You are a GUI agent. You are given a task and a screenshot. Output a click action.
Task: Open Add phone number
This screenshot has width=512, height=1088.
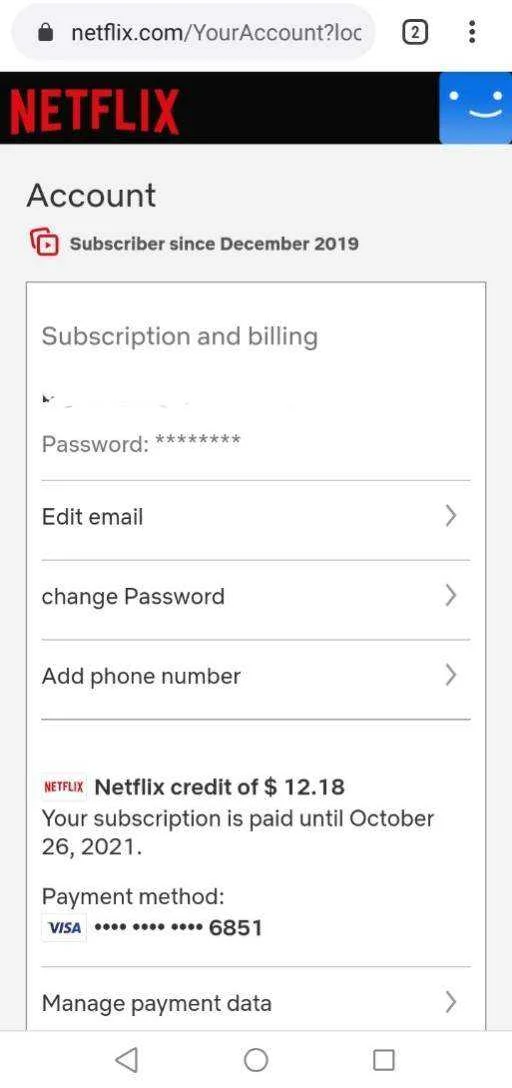[255, 677]
